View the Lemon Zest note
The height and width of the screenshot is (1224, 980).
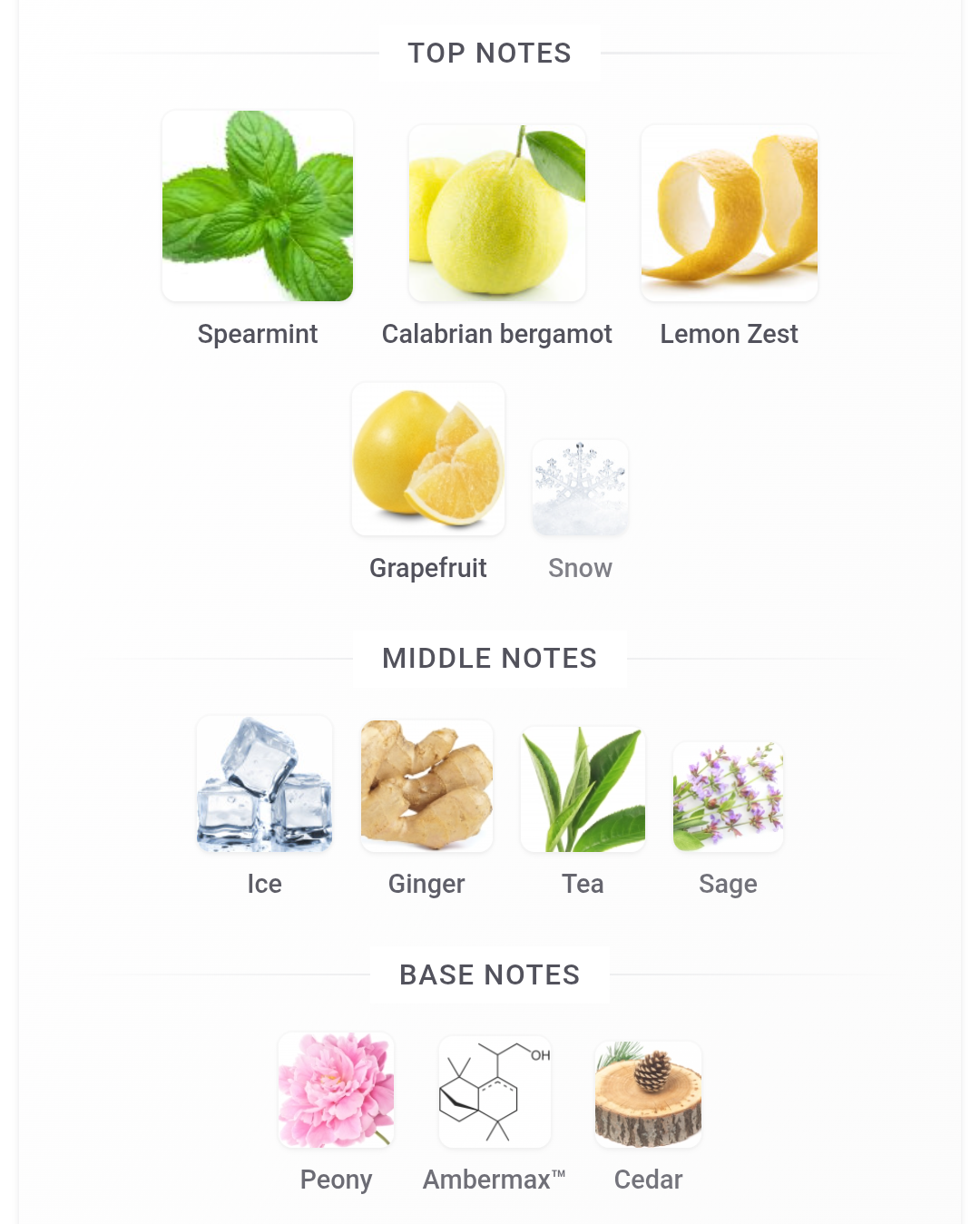730,214
